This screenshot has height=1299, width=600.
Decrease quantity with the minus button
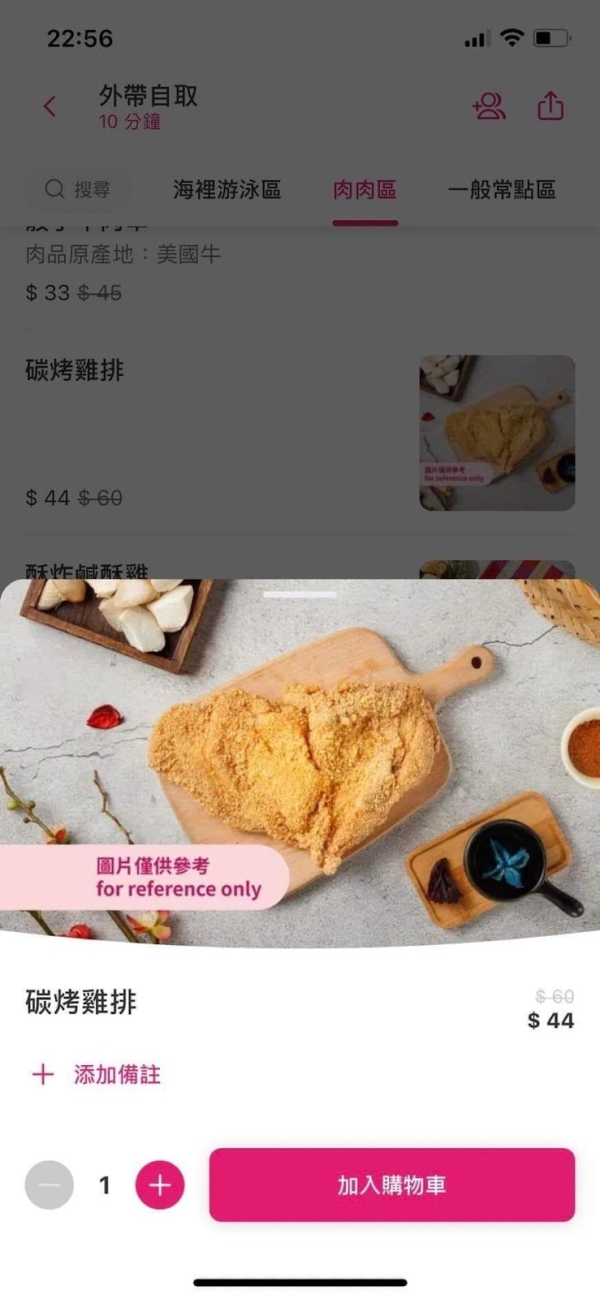(x=49, y=1185)
